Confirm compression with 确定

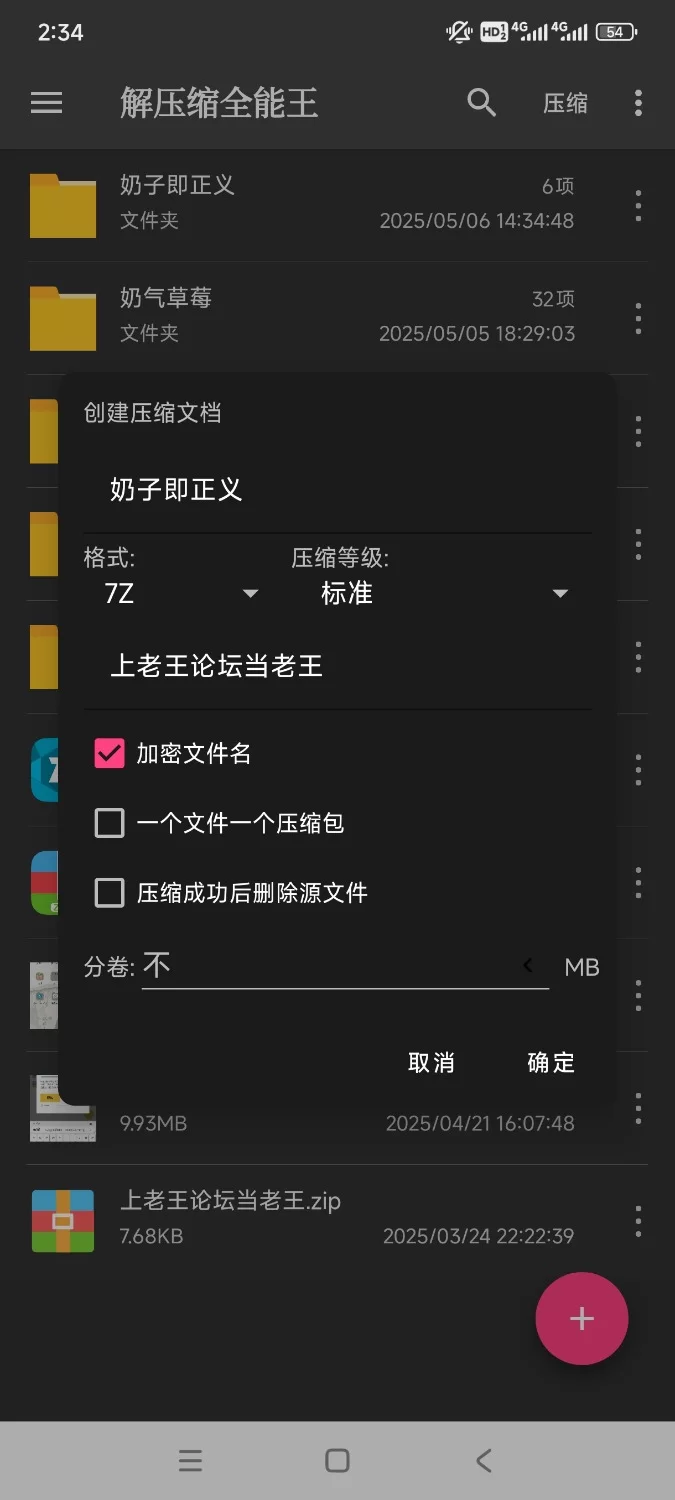coord(551,1063)
